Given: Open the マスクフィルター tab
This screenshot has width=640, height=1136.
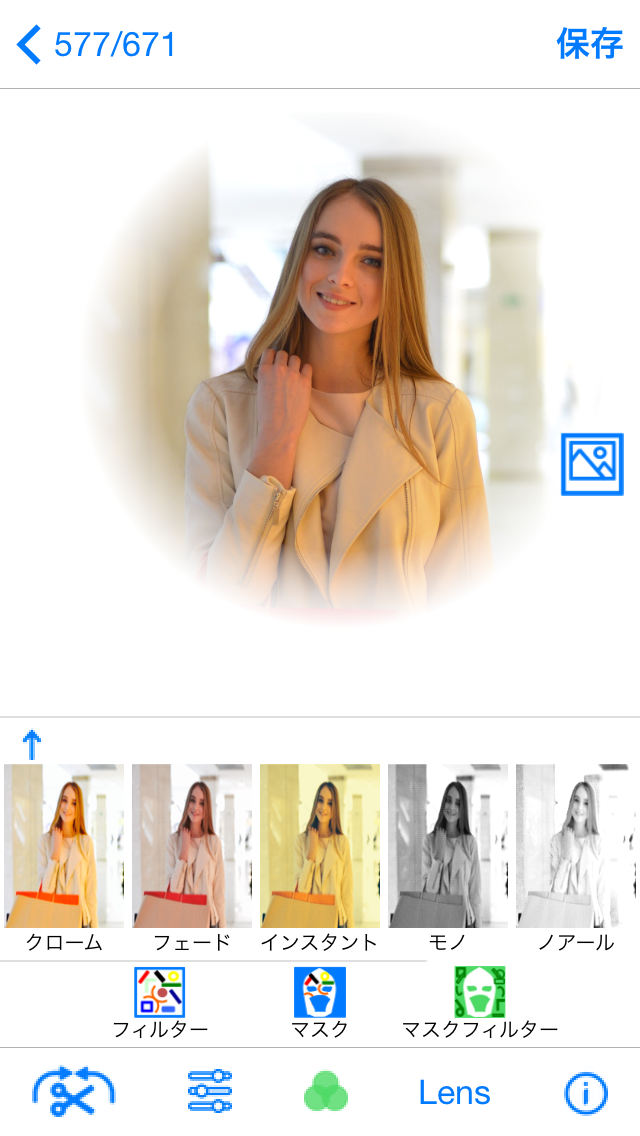Looking at the screenshot, I should pos(480,1003).
